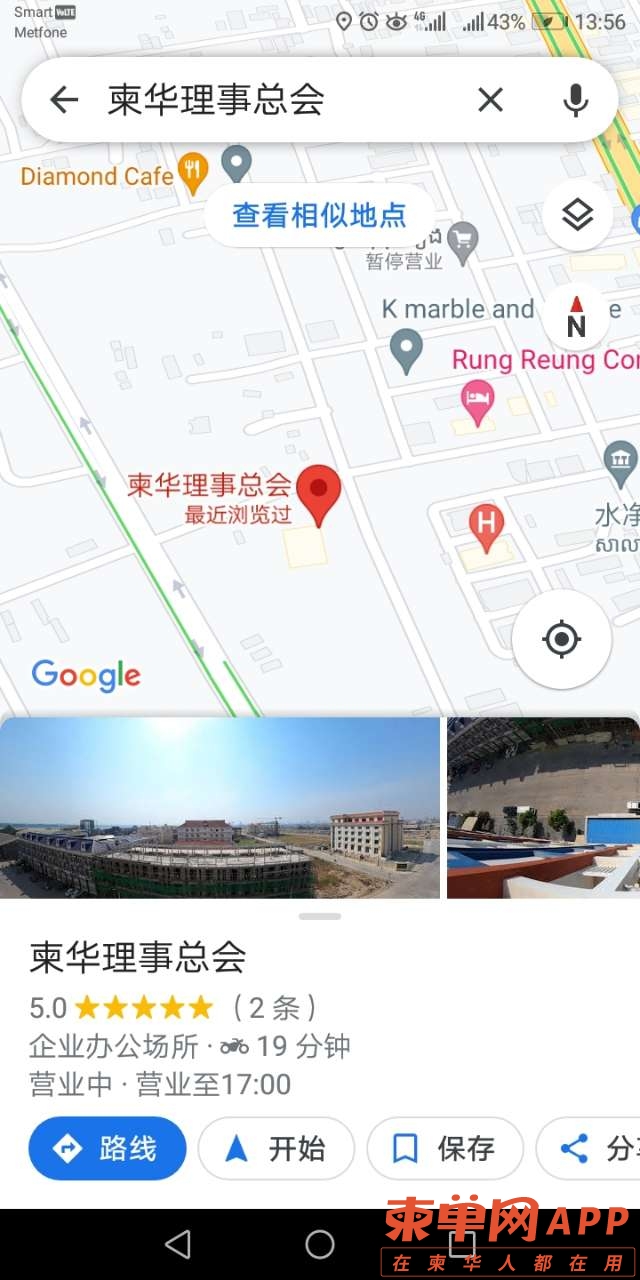640x1280 pixels.
Task: Open Rung Reung hotel marker
Action: point(478,399)
